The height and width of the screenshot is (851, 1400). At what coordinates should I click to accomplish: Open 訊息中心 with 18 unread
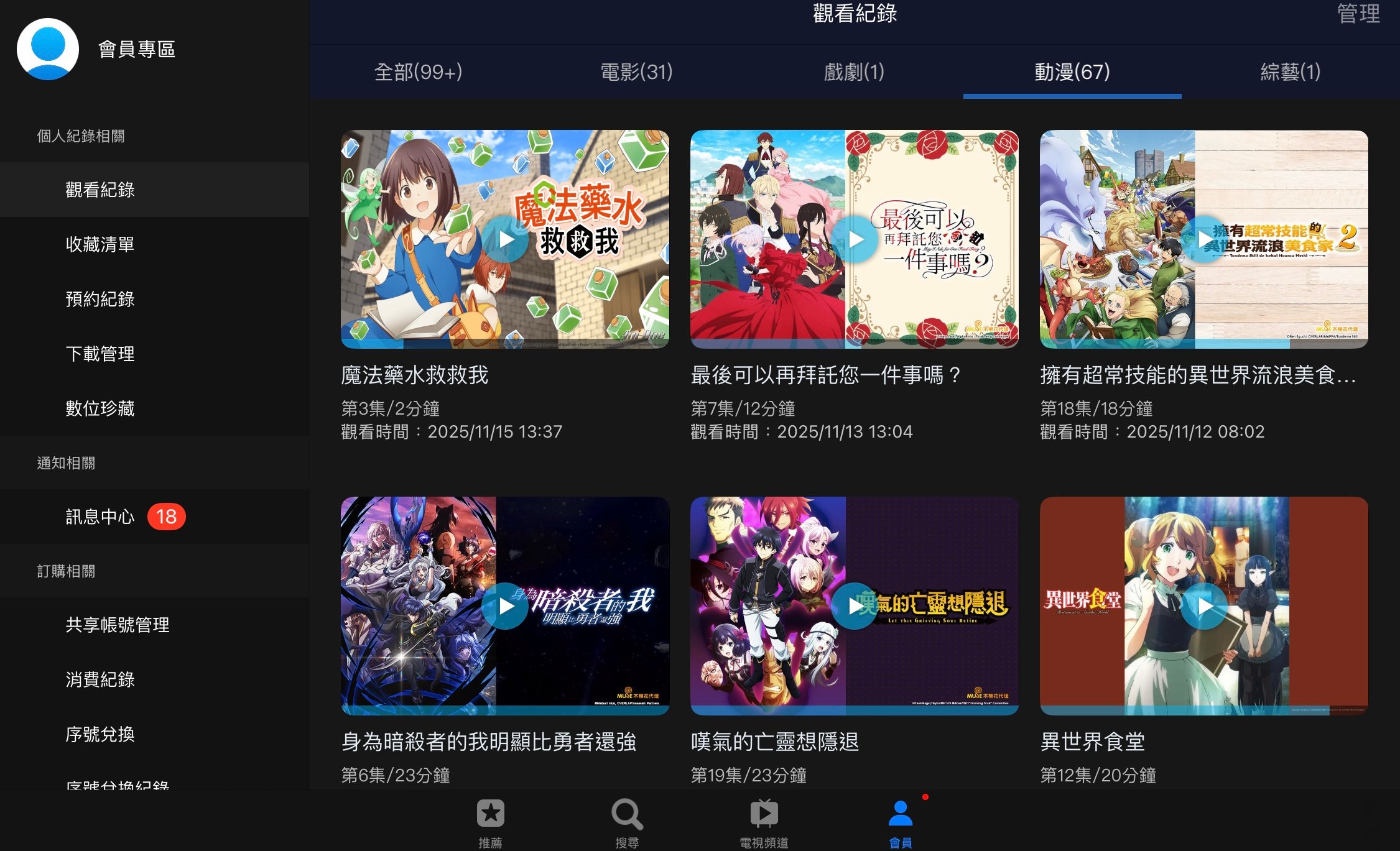pyautogui.click(x=100, y=517)
